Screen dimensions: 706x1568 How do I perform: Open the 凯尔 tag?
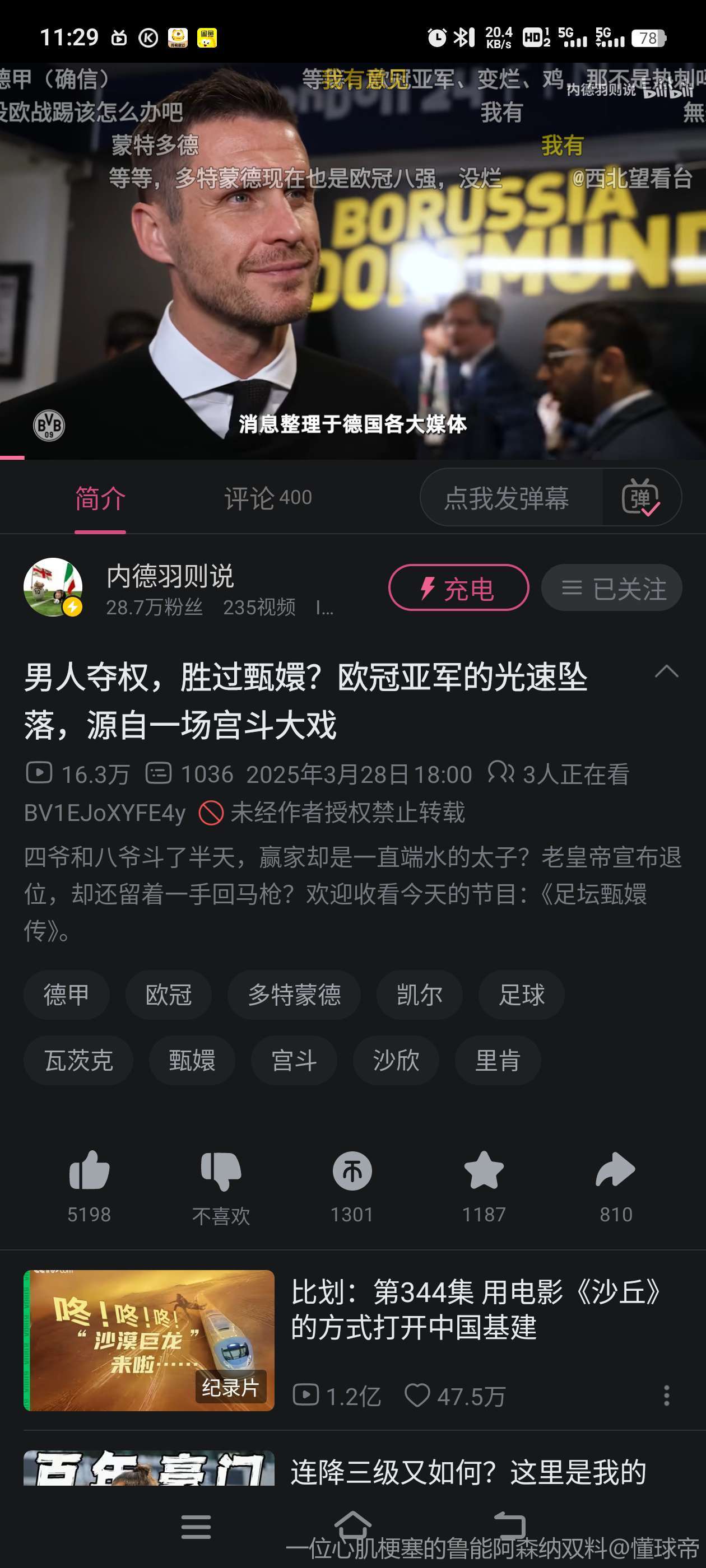coord(419,995)
